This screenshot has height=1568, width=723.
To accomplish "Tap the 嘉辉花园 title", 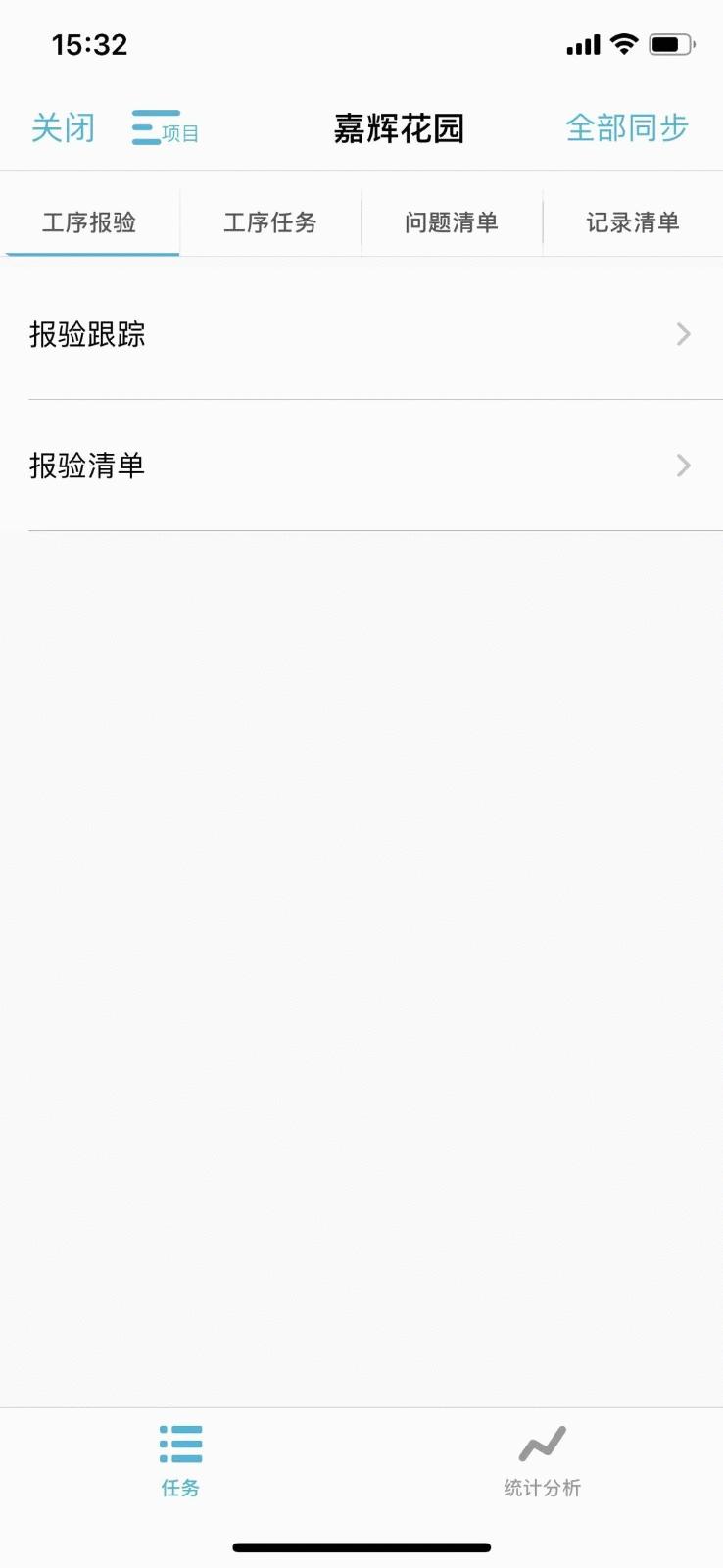I will point(397,127).
